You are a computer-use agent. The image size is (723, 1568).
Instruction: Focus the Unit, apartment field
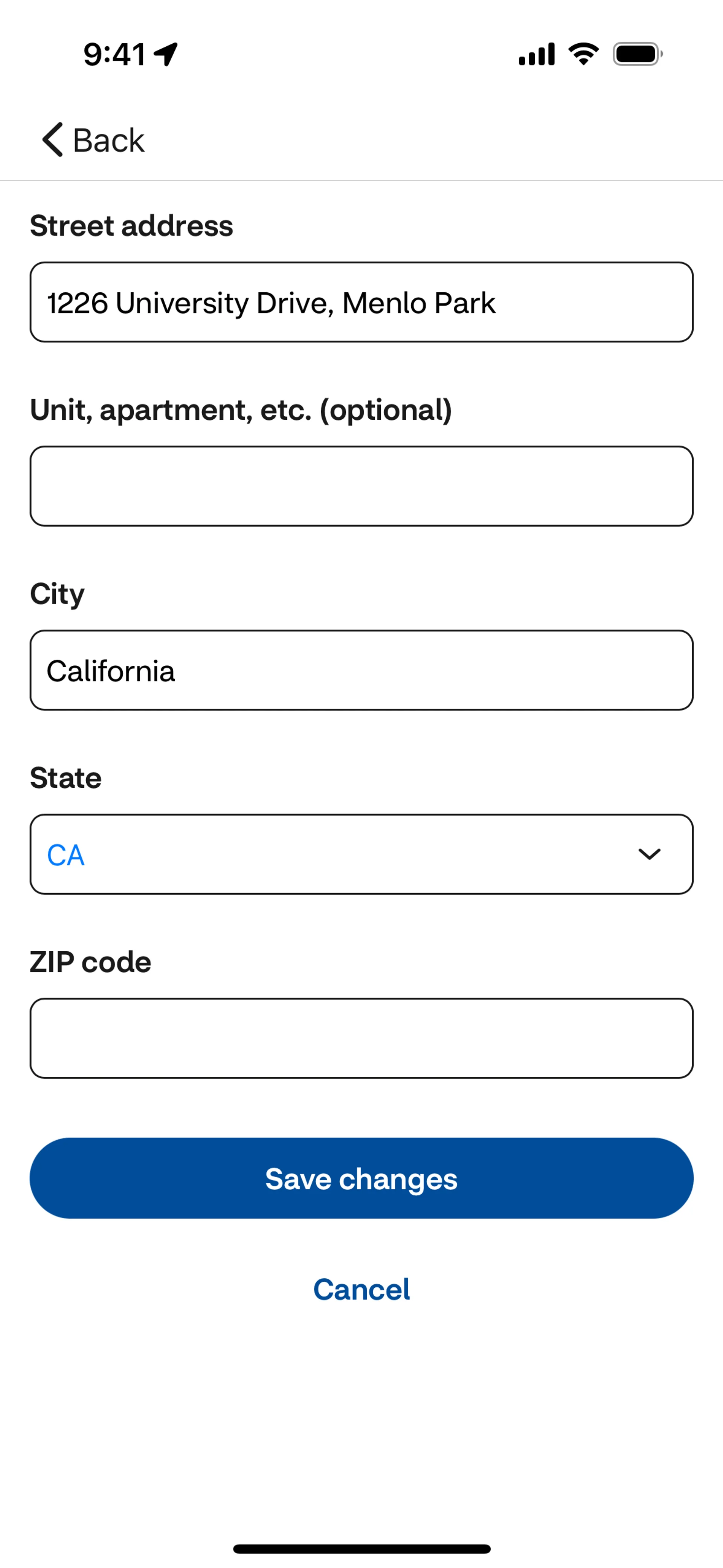361,486
